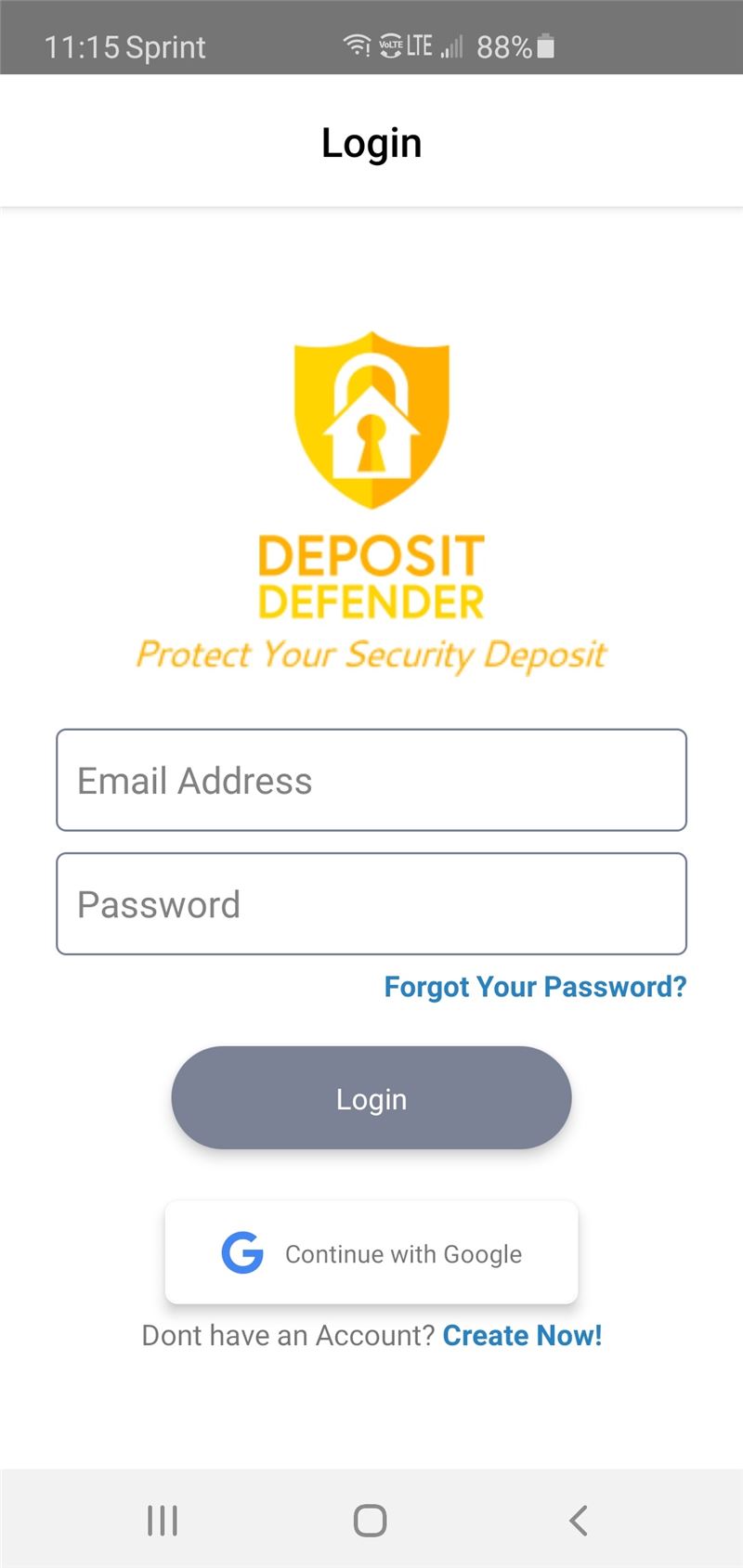Open the recent apps view
This screenshot has width=743, height=1568.
click(x=163, y=1521)
